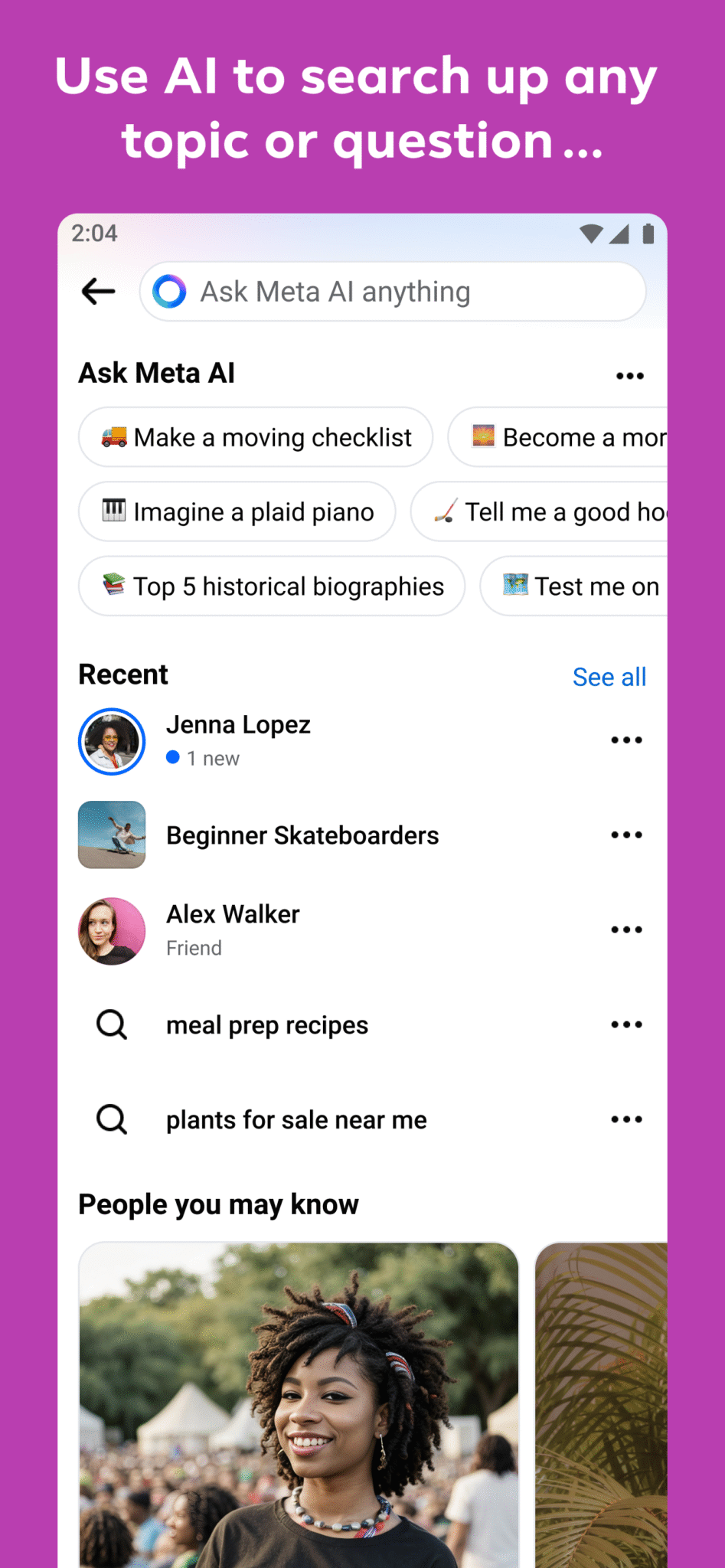Click the piano emoji on Imagine a plaid piano
This screenshot has height=1568, width=725.
pyautogui.click(x=113, y=511)
